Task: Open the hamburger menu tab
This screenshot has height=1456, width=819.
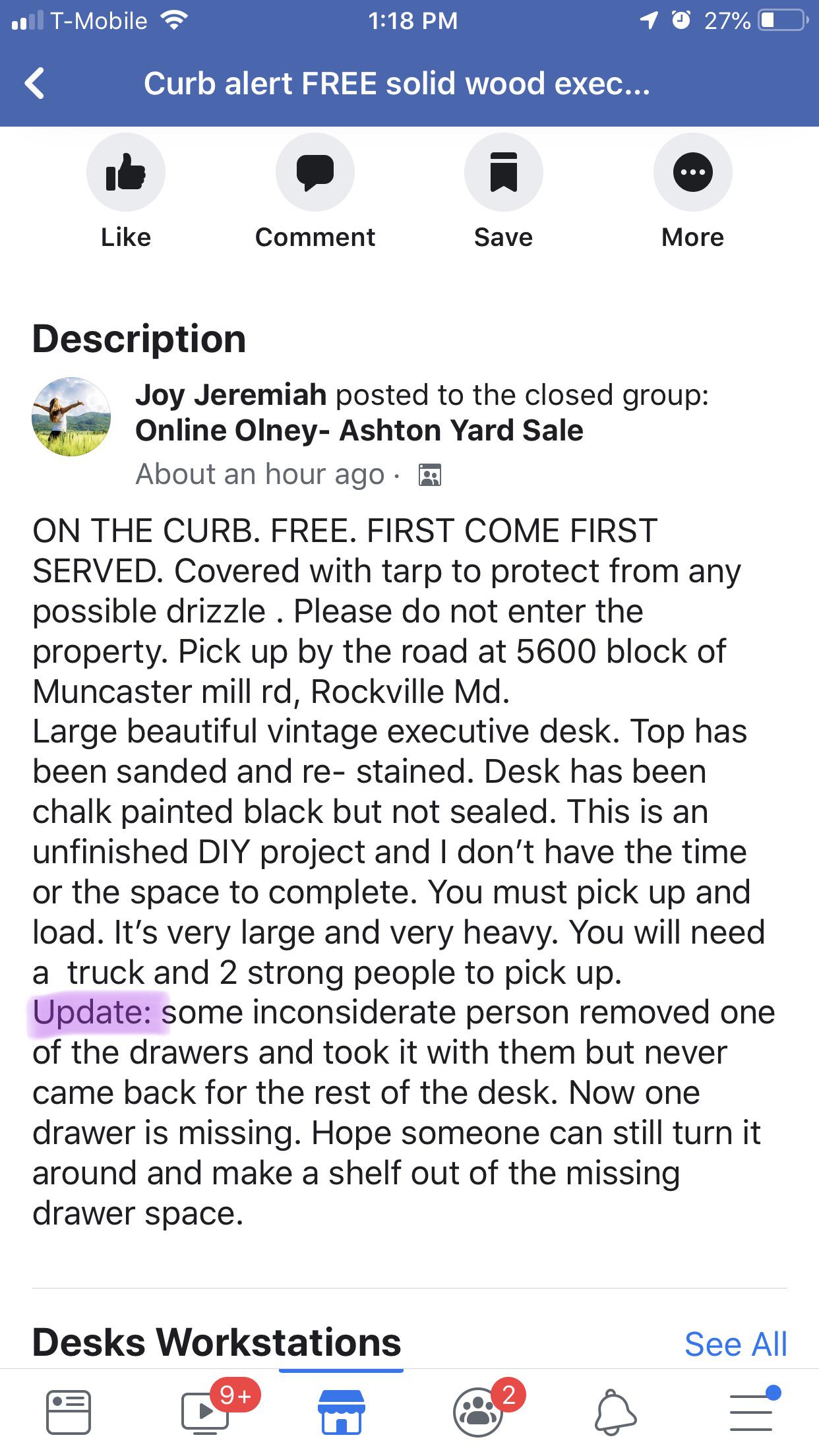Action: (x=751, y=1412)
